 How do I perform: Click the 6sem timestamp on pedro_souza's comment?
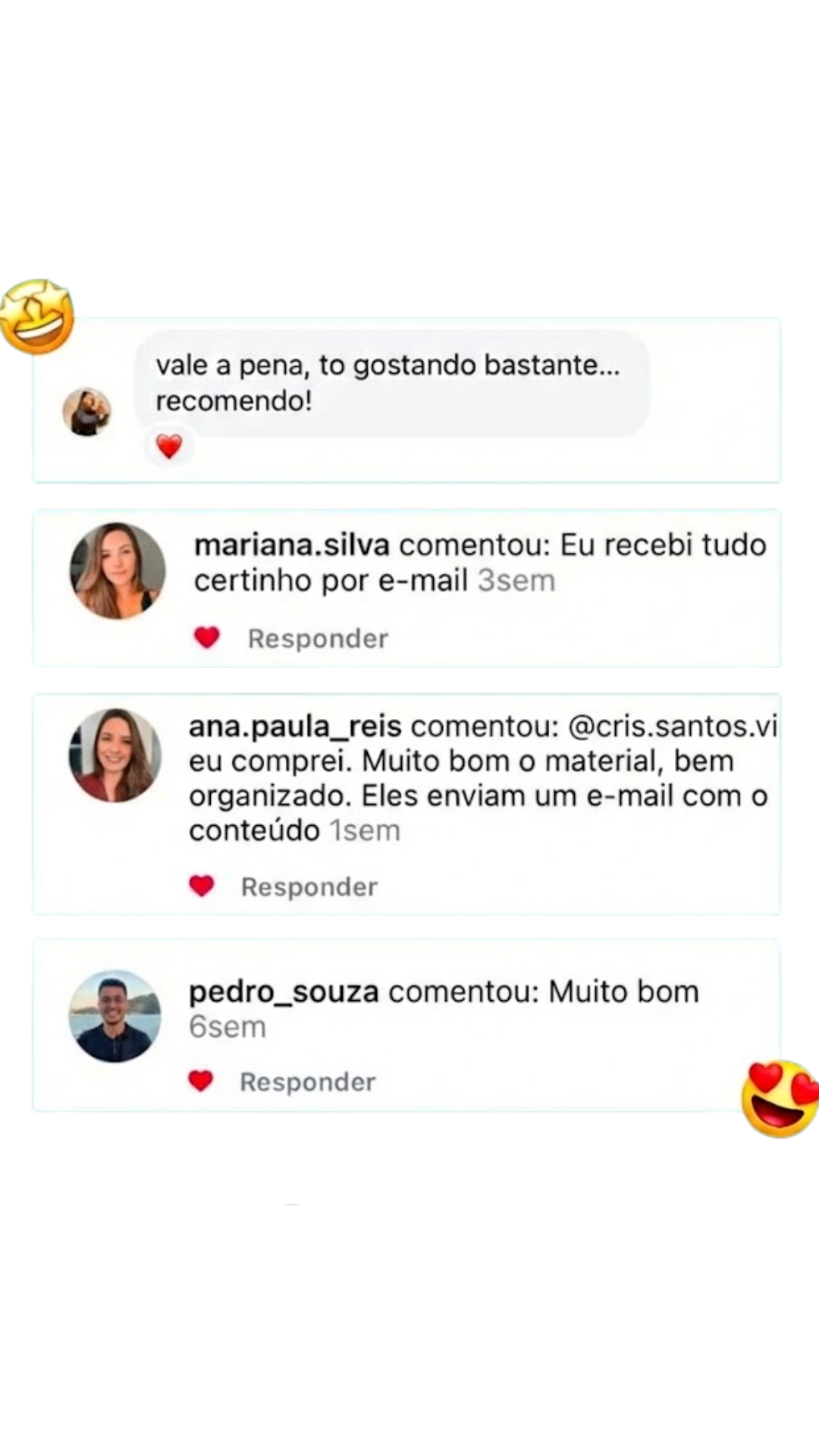click(225, 1026)
